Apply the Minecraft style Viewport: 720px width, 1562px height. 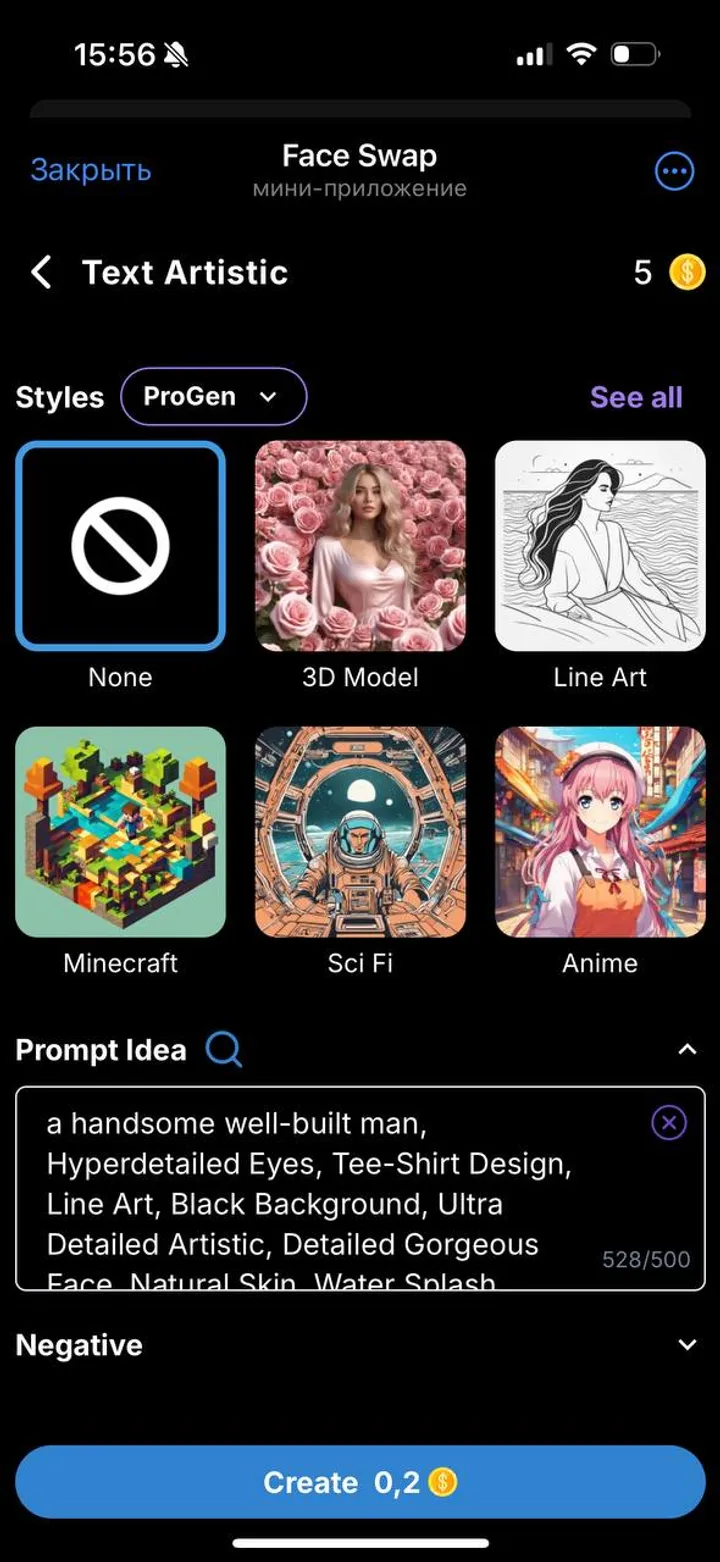(x=120, y=832)
